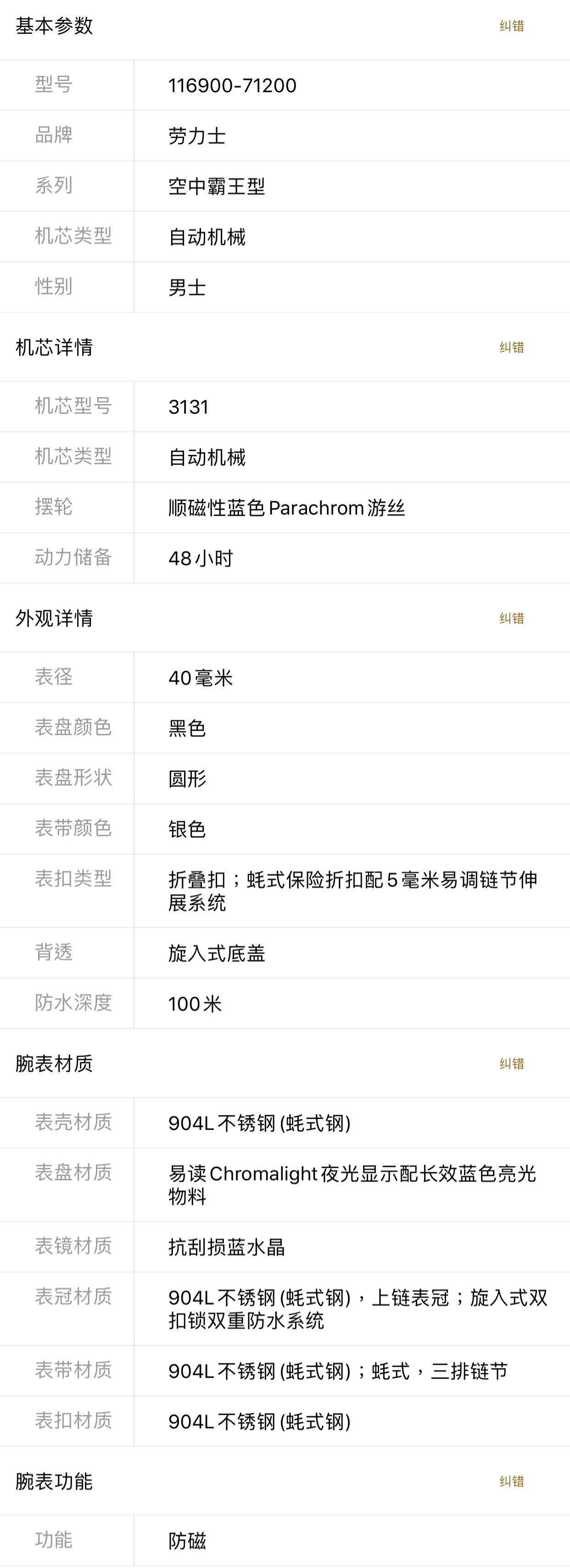Open 纠错 for the 外观详情 section
Screen dimensions: 570x1568
(x=512, y=618)
